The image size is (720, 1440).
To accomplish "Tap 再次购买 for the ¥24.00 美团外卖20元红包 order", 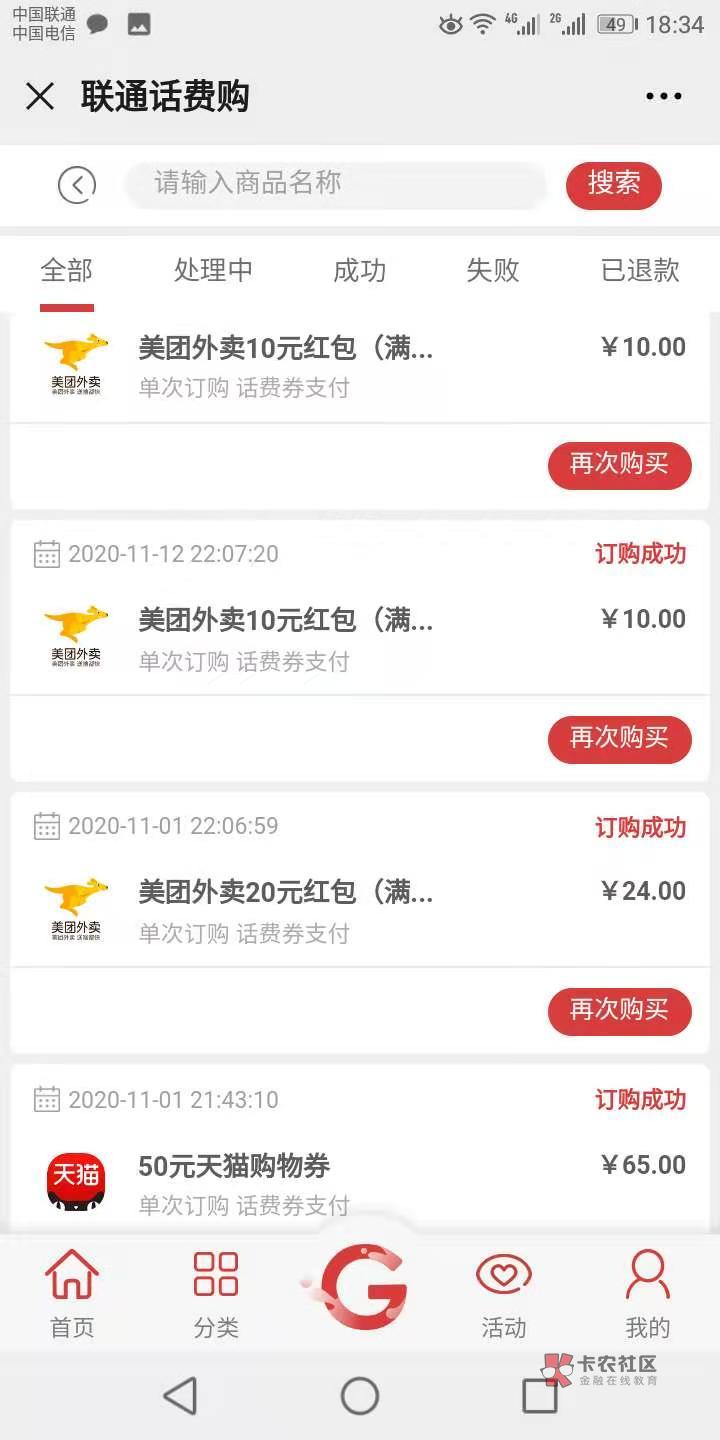I will click(619, 1011).
